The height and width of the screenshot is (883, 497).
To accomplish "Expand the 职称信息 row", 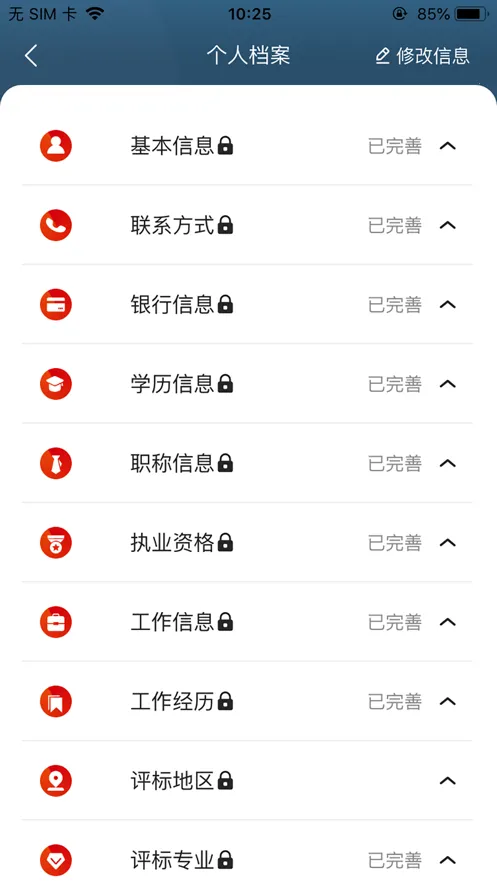I will 247,463.
